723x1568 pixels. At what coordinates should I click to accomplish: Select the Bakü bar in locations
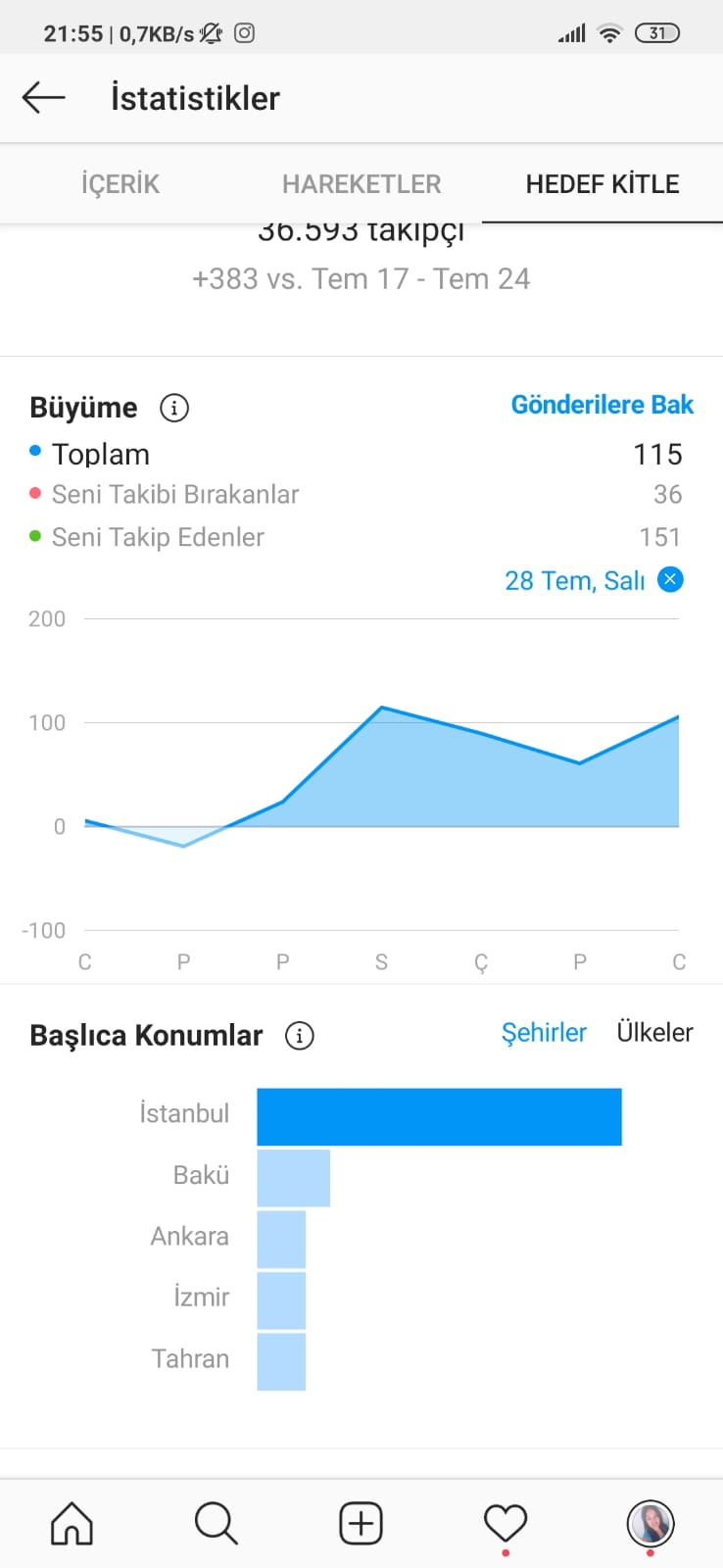pyautogui.click(x=294, y=1178)
